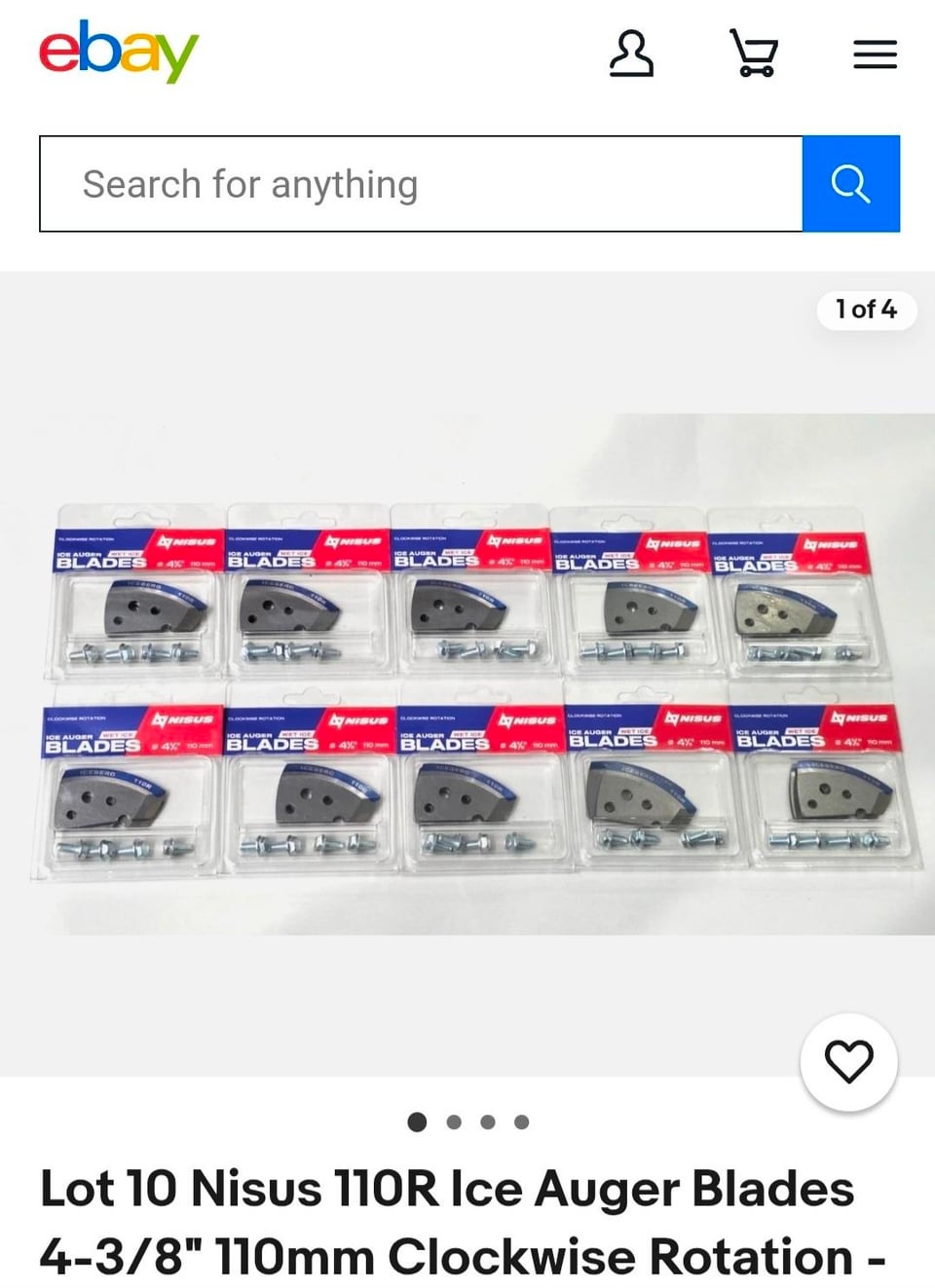935x1288 pixels.
Task: Open the eBay home page logo
Action: click(x=118, y=52)
